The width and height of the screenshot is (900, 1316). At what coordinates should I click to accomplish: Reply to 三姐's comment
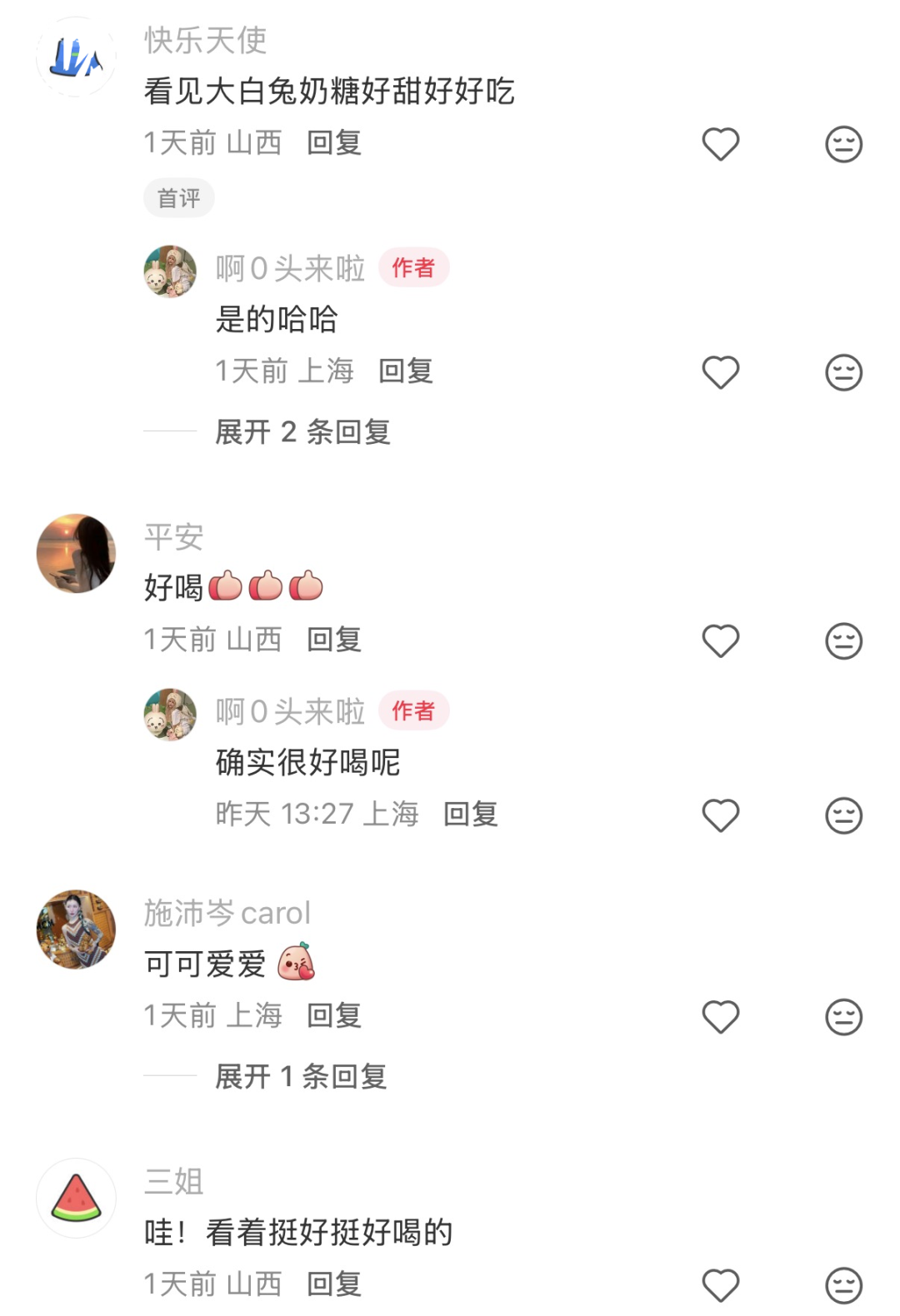(x=333, y=1284)
